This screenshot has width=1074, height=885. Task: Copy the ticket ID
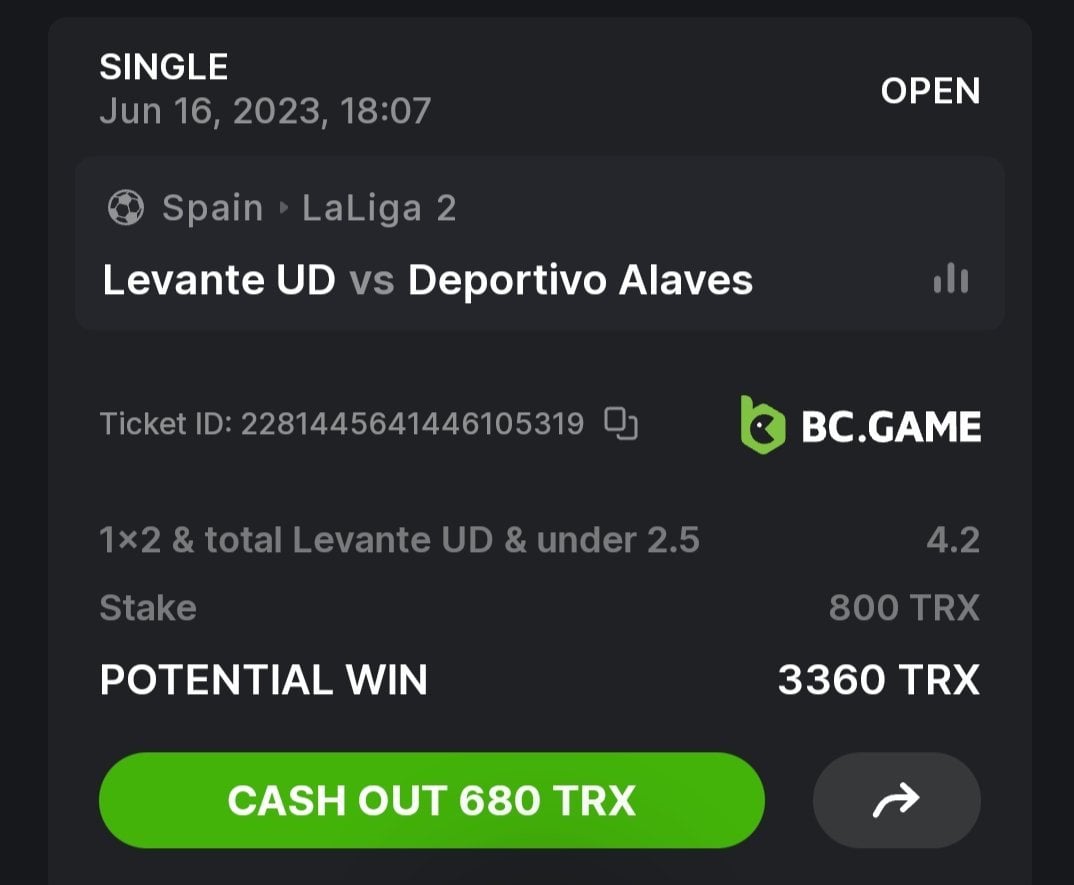[x=621, y=424]
